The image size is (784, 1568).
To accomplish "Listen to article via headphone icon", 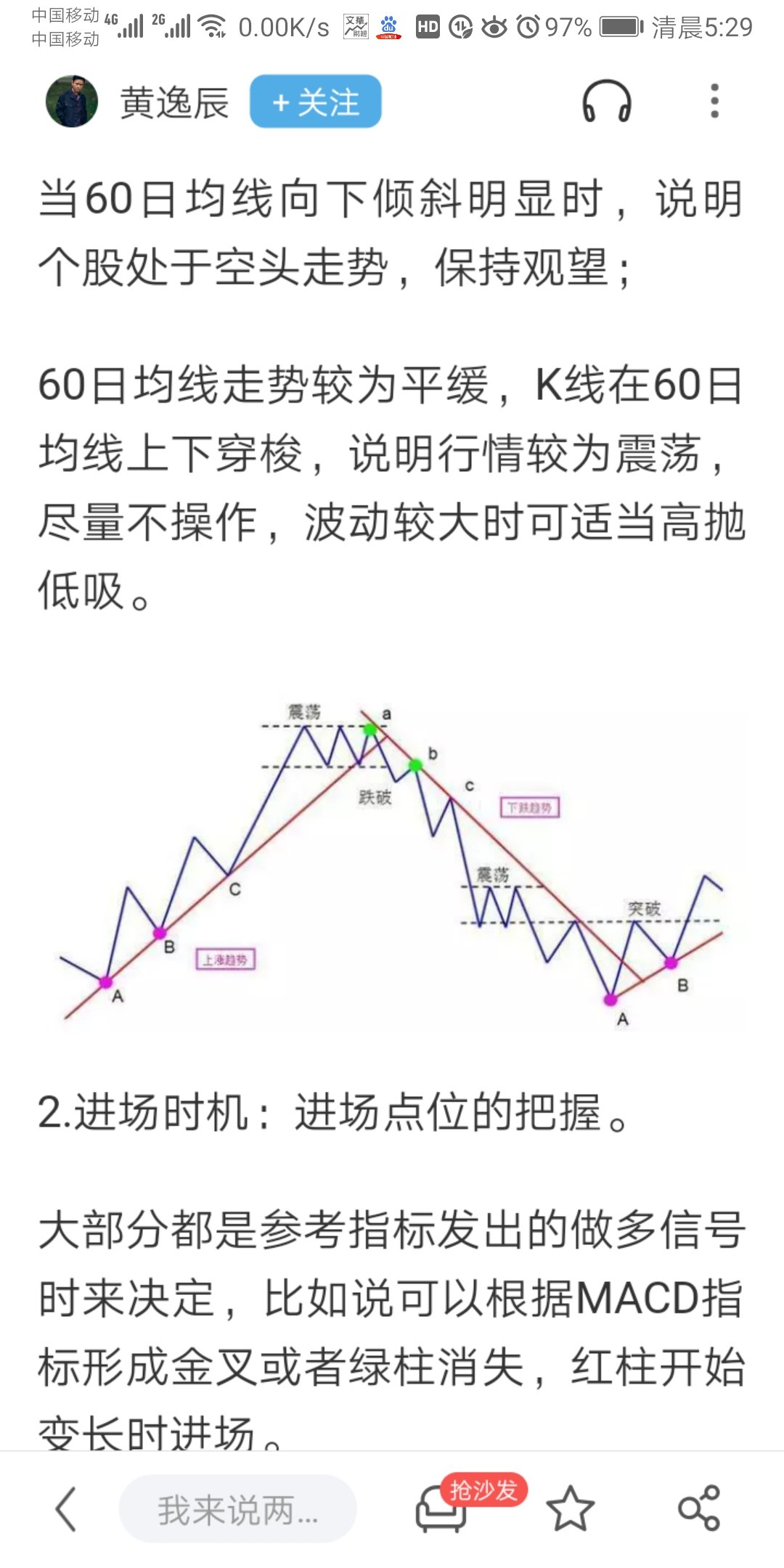I will [607, 102].
